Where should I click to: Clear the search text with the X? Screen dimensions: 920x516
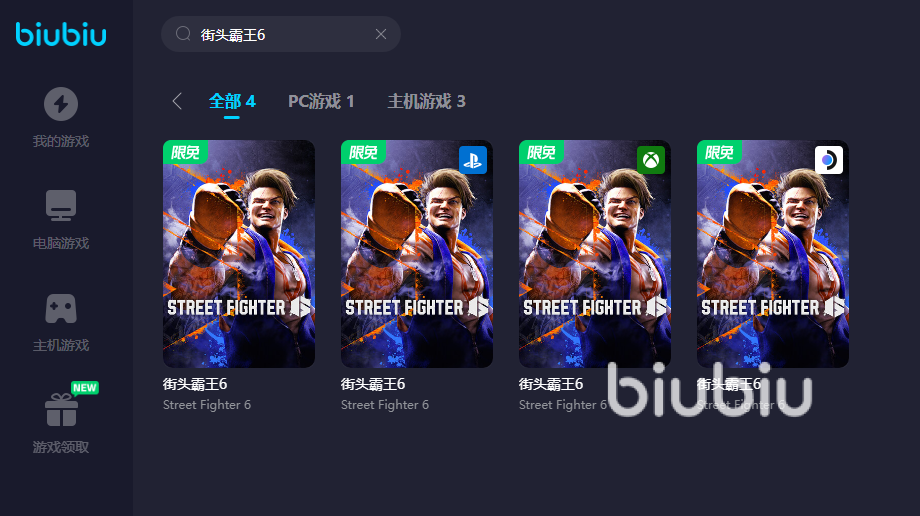(381, 34)
